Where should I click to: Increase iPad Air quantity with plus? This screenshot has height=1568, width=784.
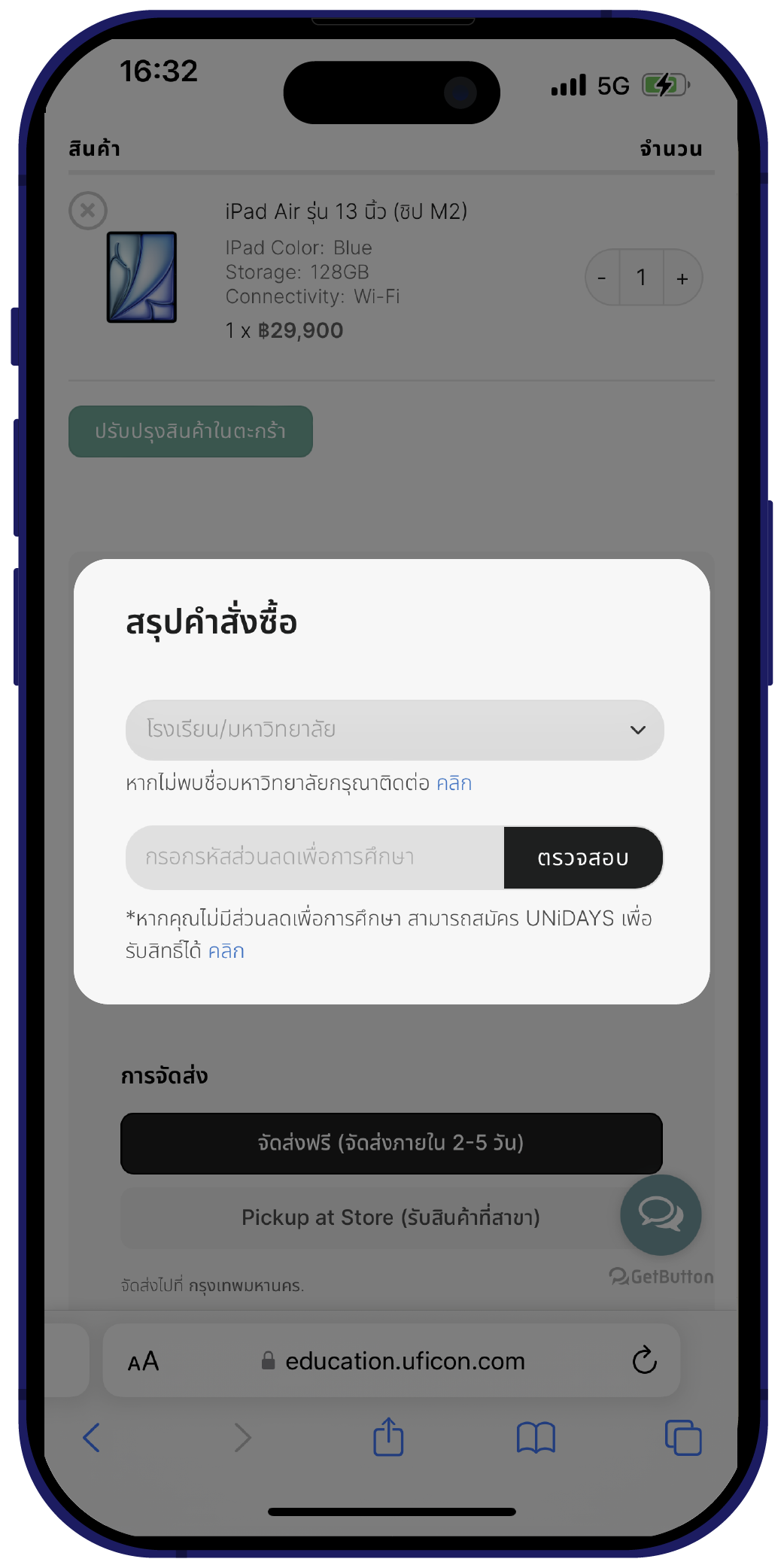(x=682, y=278)
